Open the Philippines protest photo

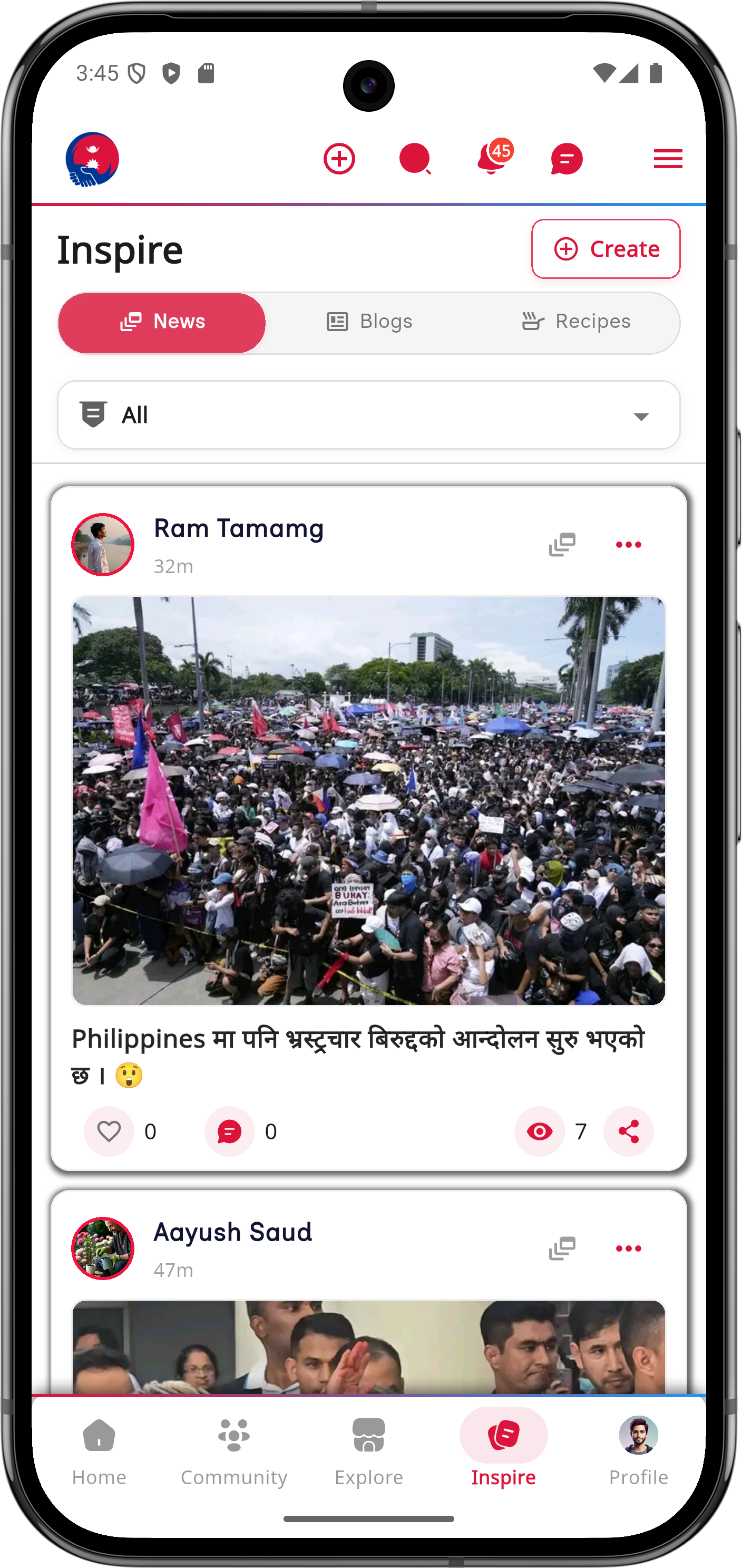[x=368, y=800]
